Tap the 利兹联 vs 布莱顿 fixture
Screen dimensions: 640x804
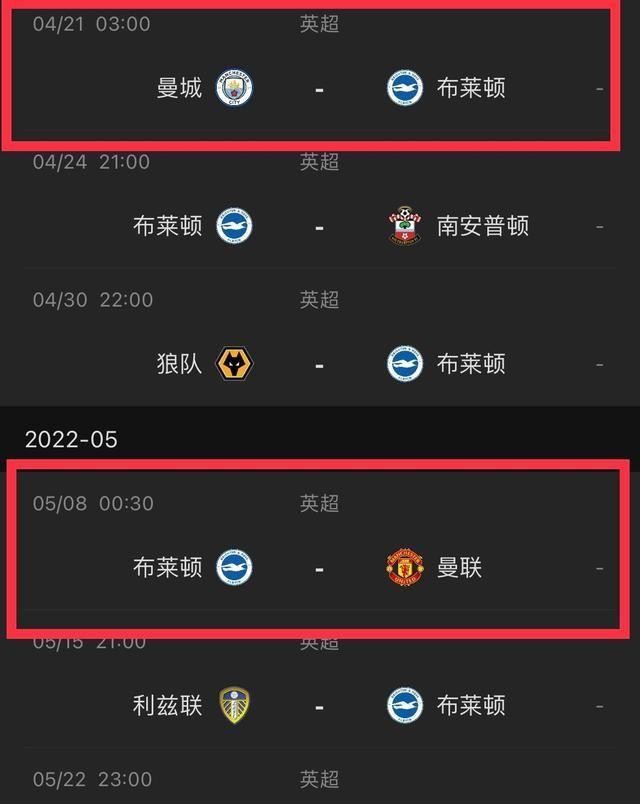point(319,706)
